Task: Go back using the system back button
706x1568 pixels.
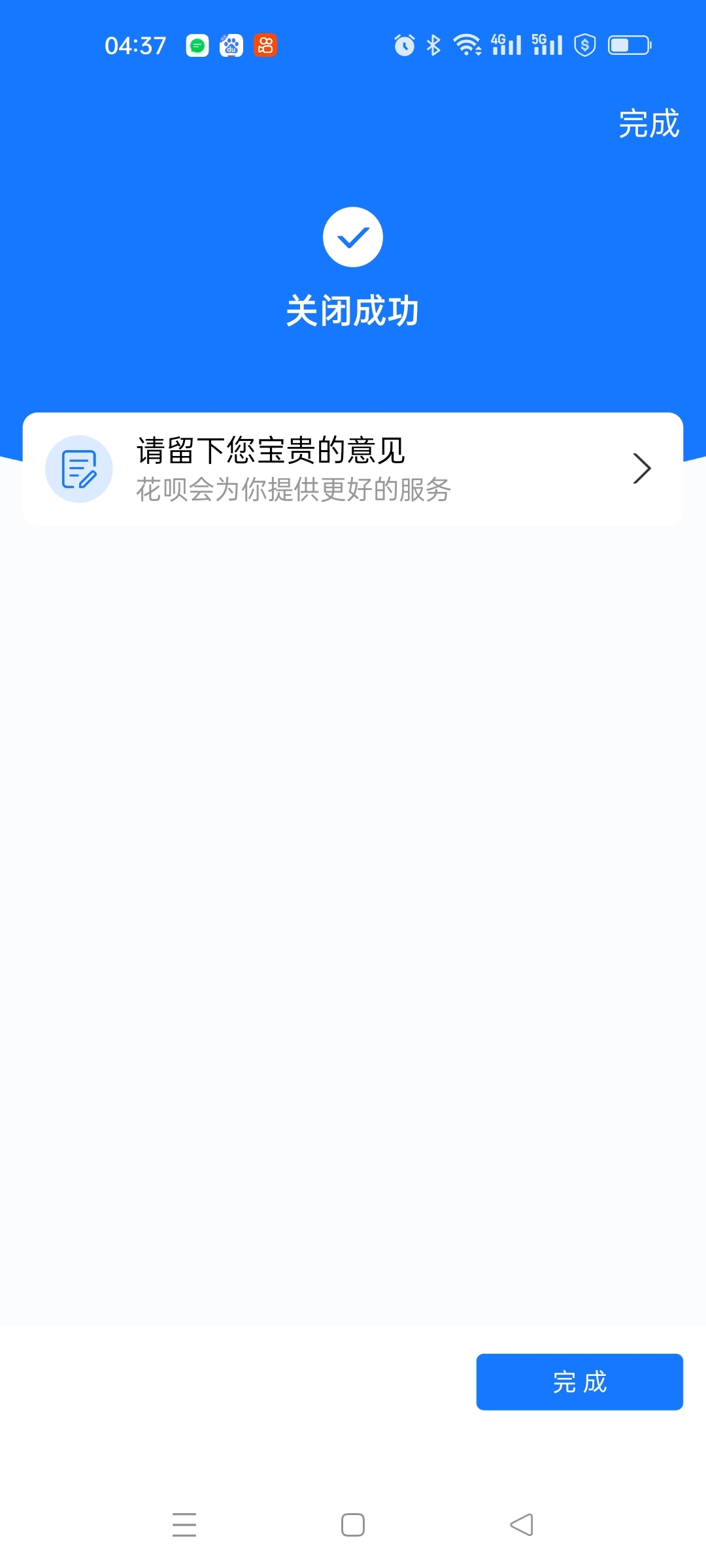Action: click(x=522, y=1525)
